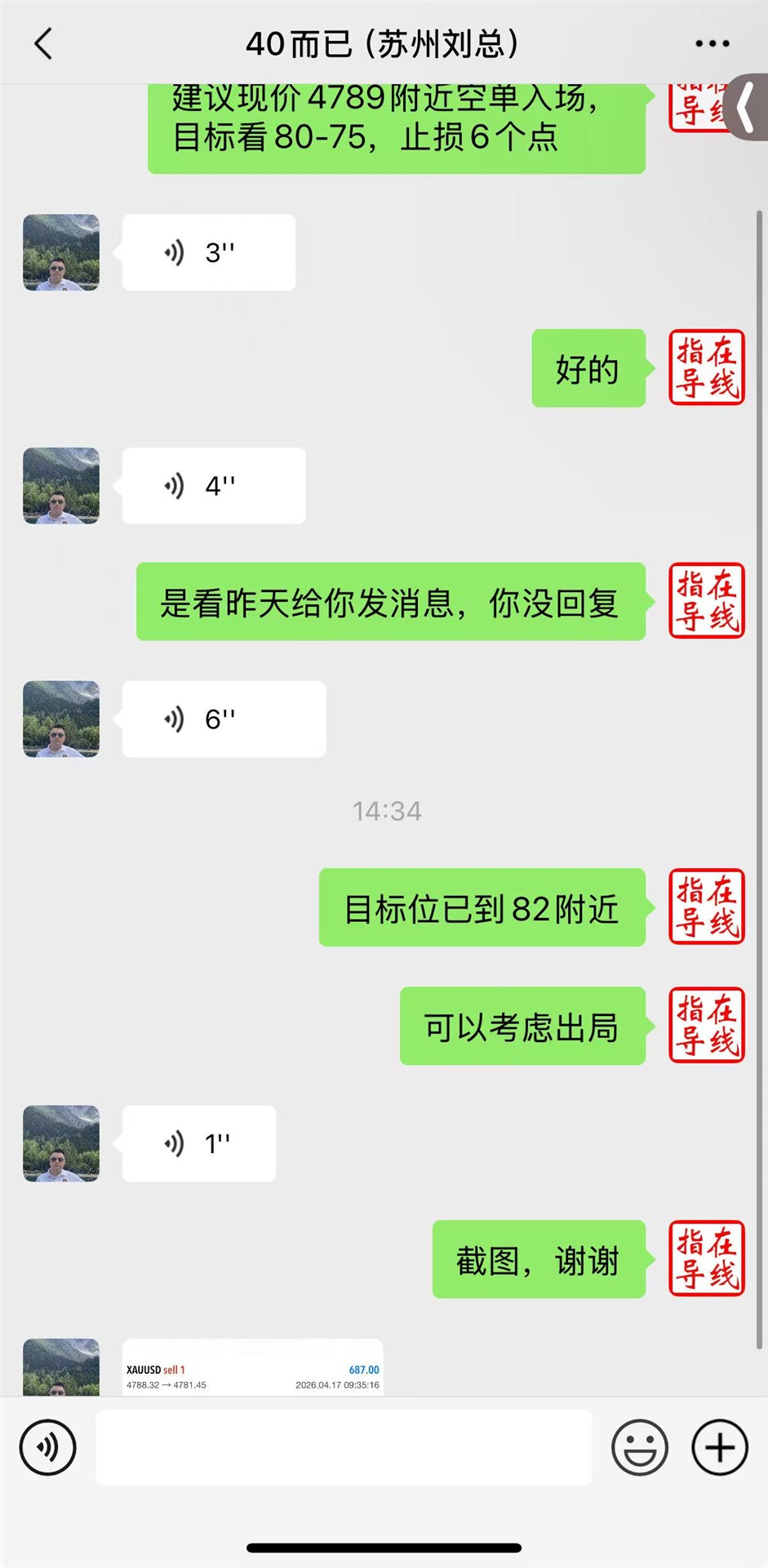The image size is (768, 1568).
Task: Tap the 14:34 timestamp label
Action: tap(387, 811)
